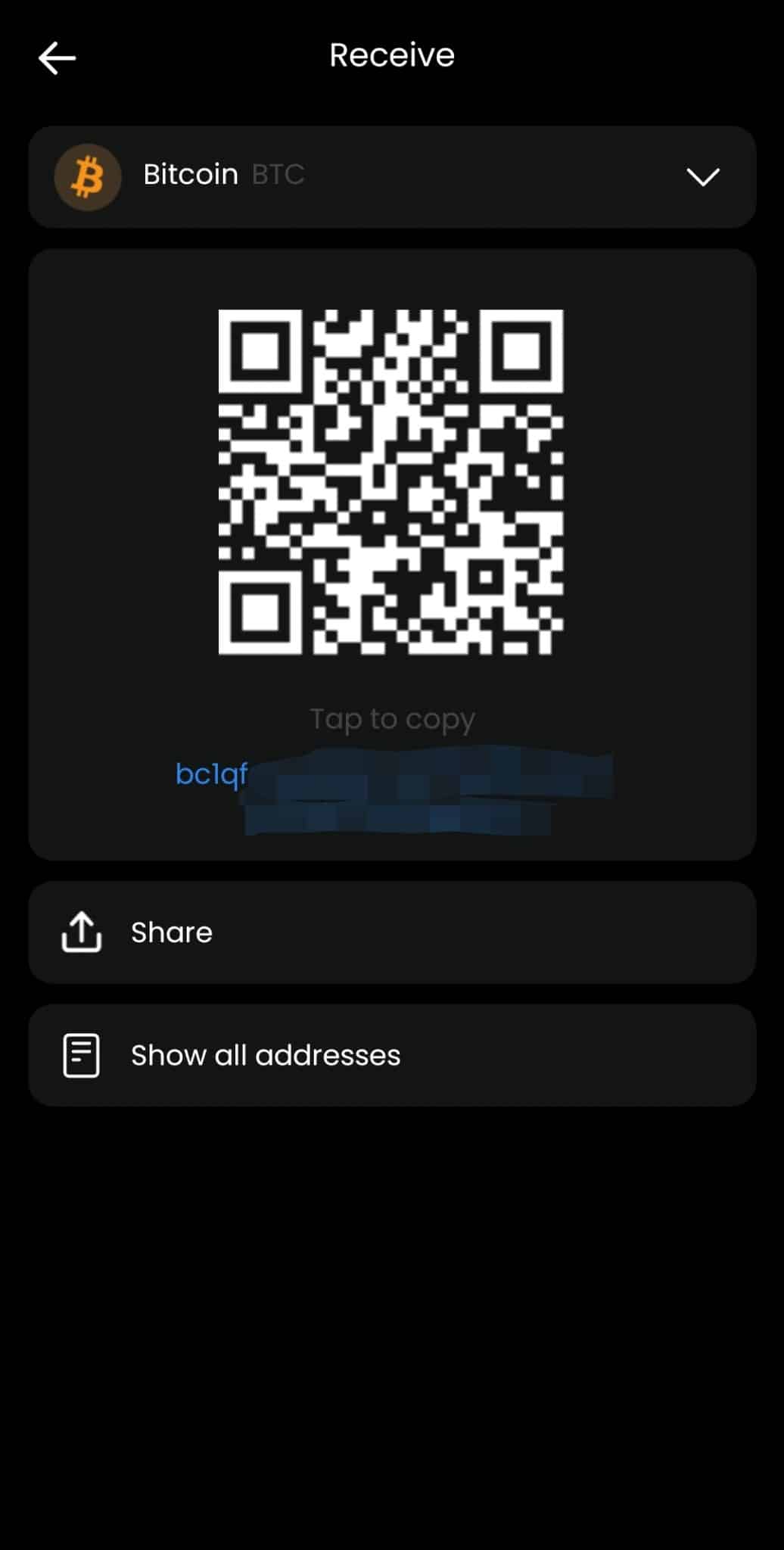784x1550 pixels.
Task: Tap the QR code to copy address
Action: tap(391, 481)
